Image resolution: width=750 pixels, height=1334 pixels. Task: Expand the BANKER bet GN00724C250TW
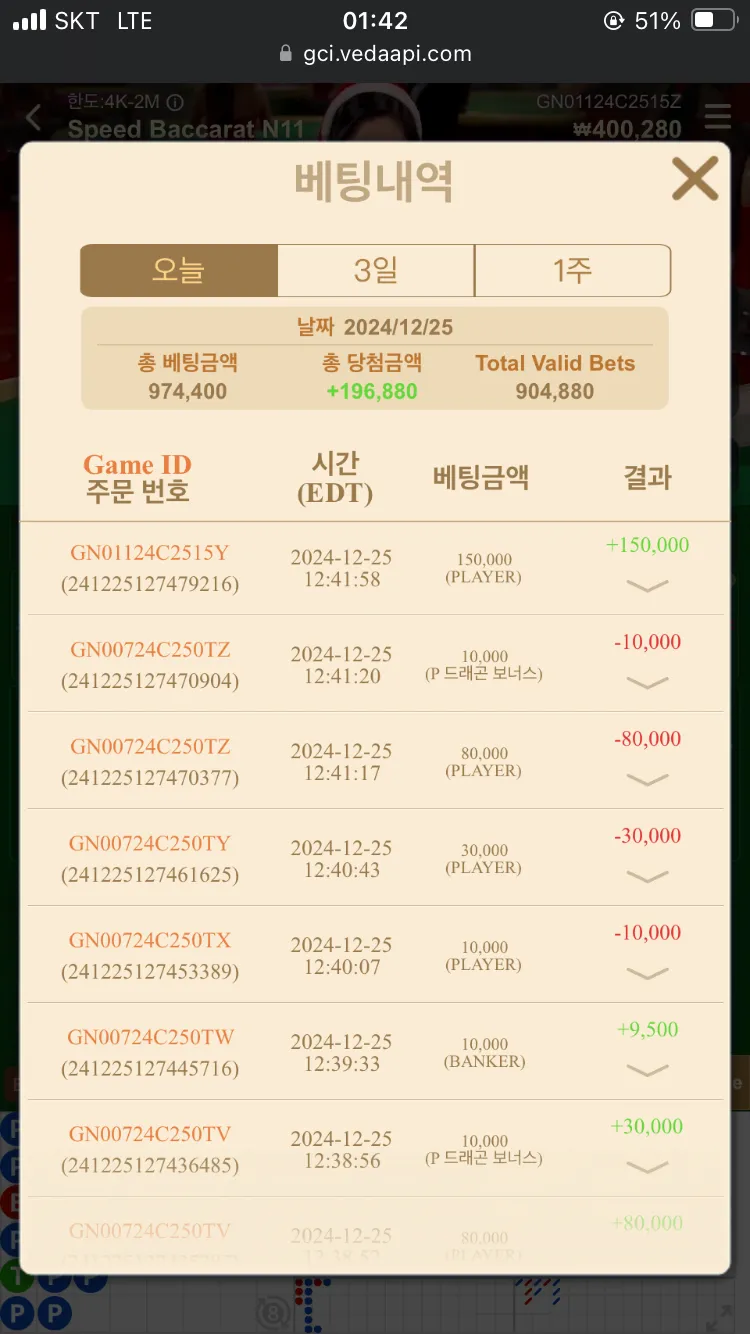coord(647,1071)
